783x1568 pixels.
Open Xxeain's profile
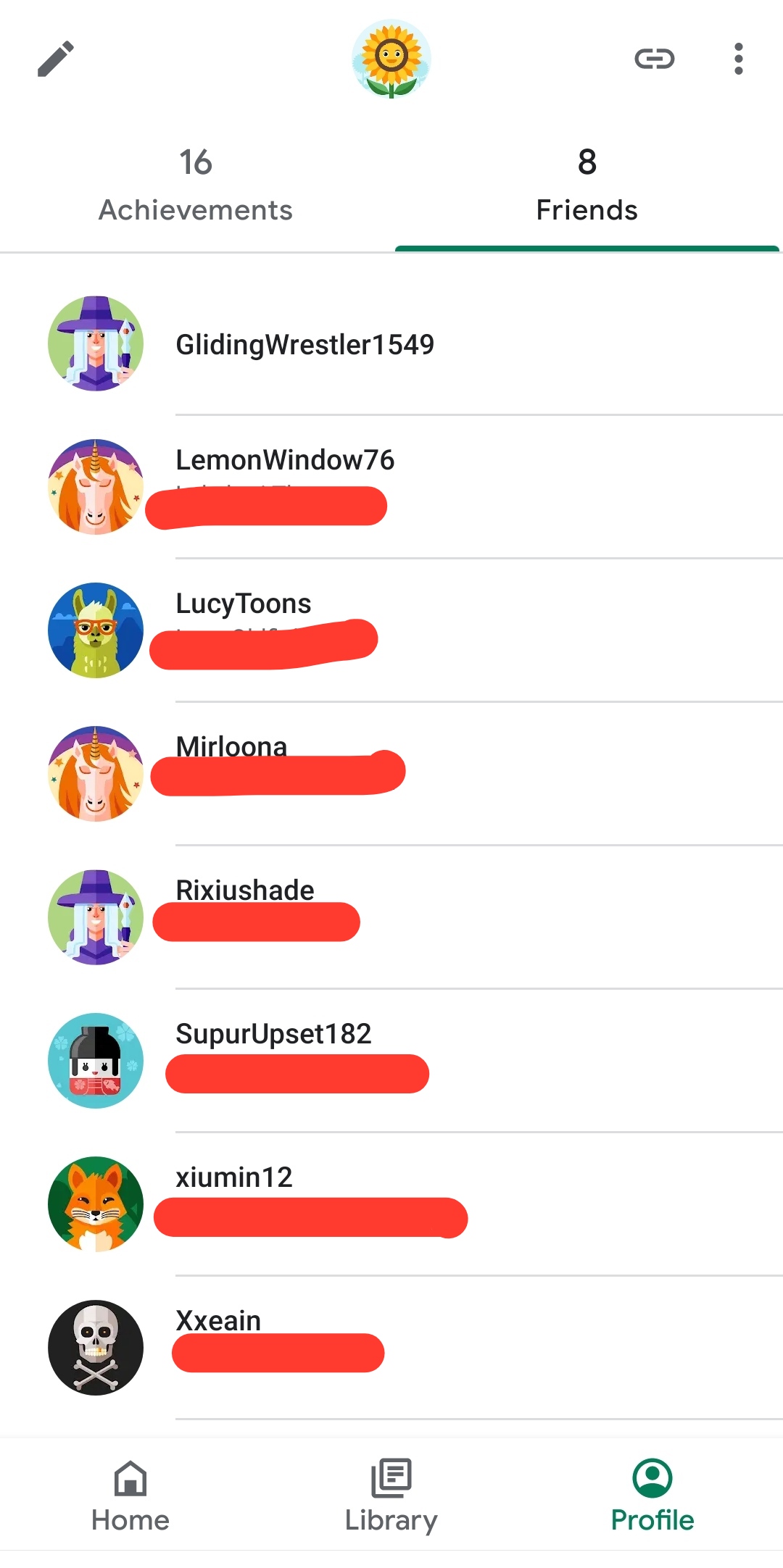click(391, 1348)
